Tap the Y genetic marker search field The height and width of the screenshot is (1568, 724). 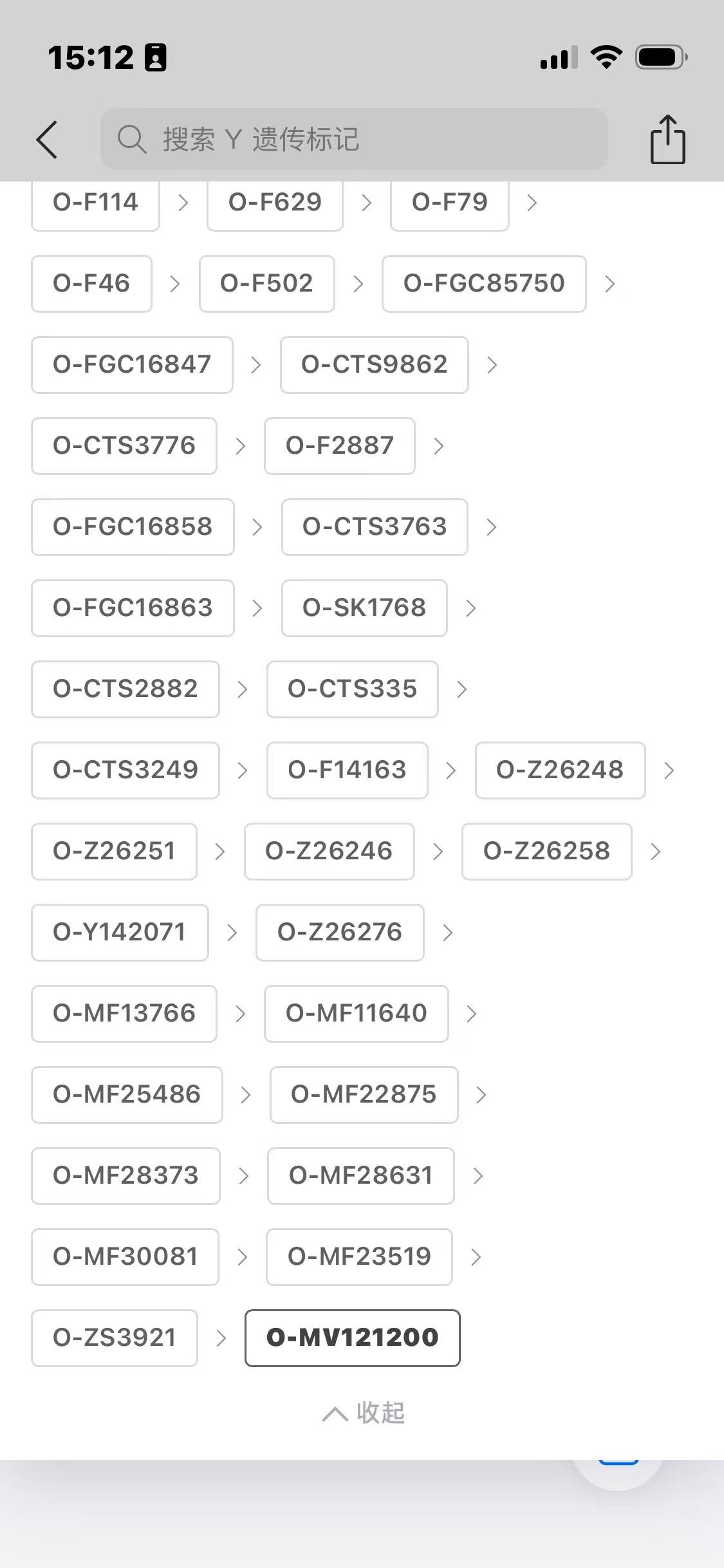tap(354, 139)
